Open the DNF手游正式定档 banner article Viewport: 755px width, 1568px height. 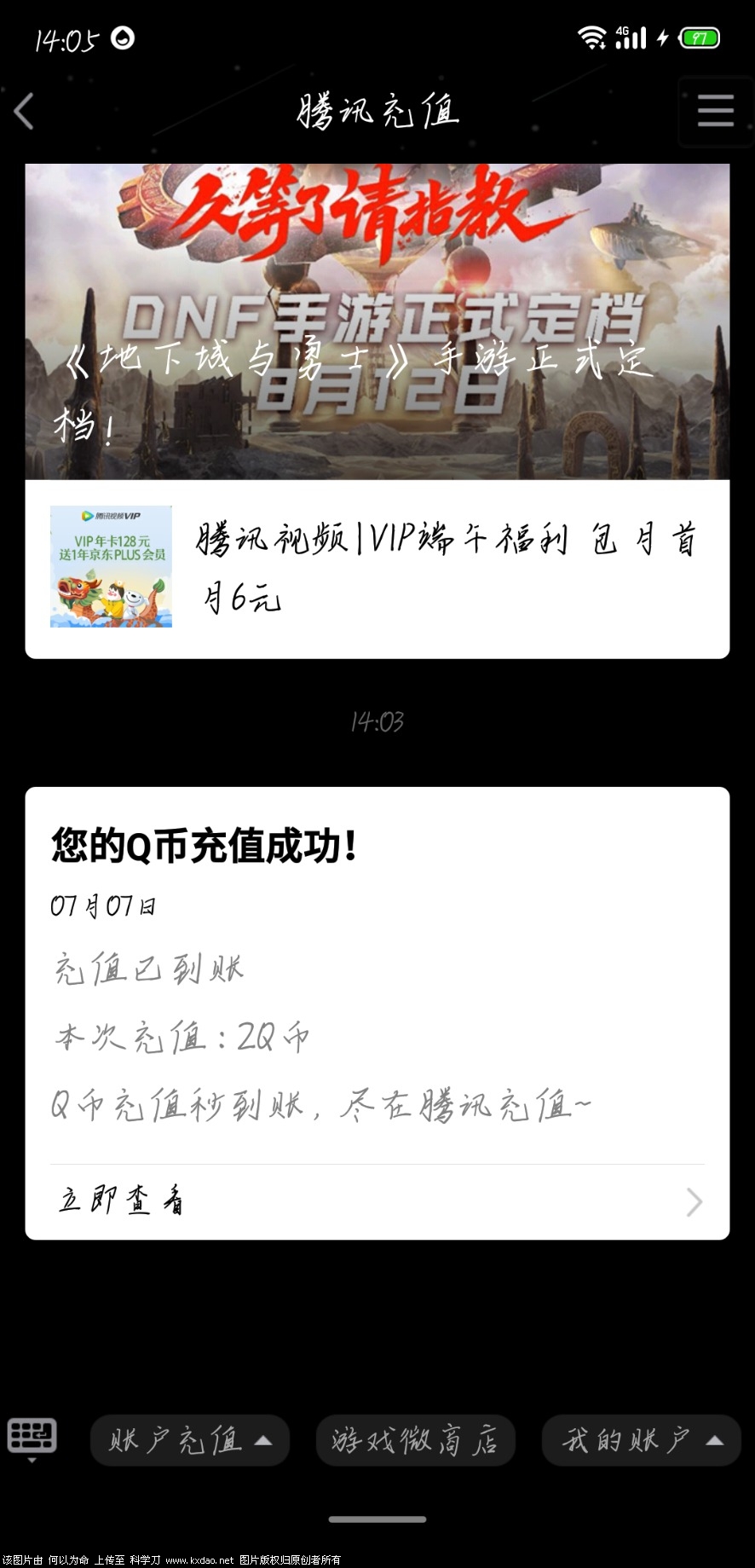(x=377, y=321)
